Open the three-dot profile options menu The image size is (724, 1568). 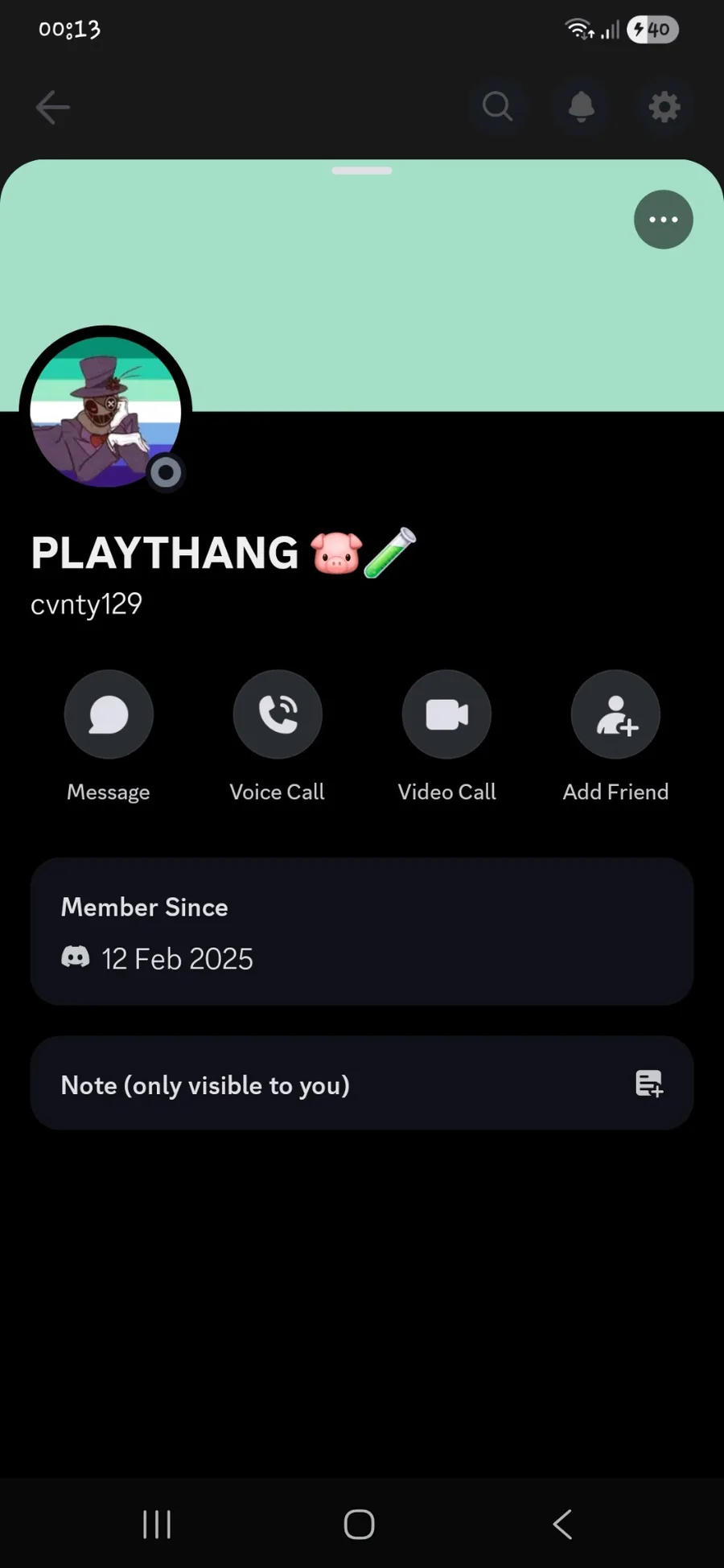click(663, 220)
